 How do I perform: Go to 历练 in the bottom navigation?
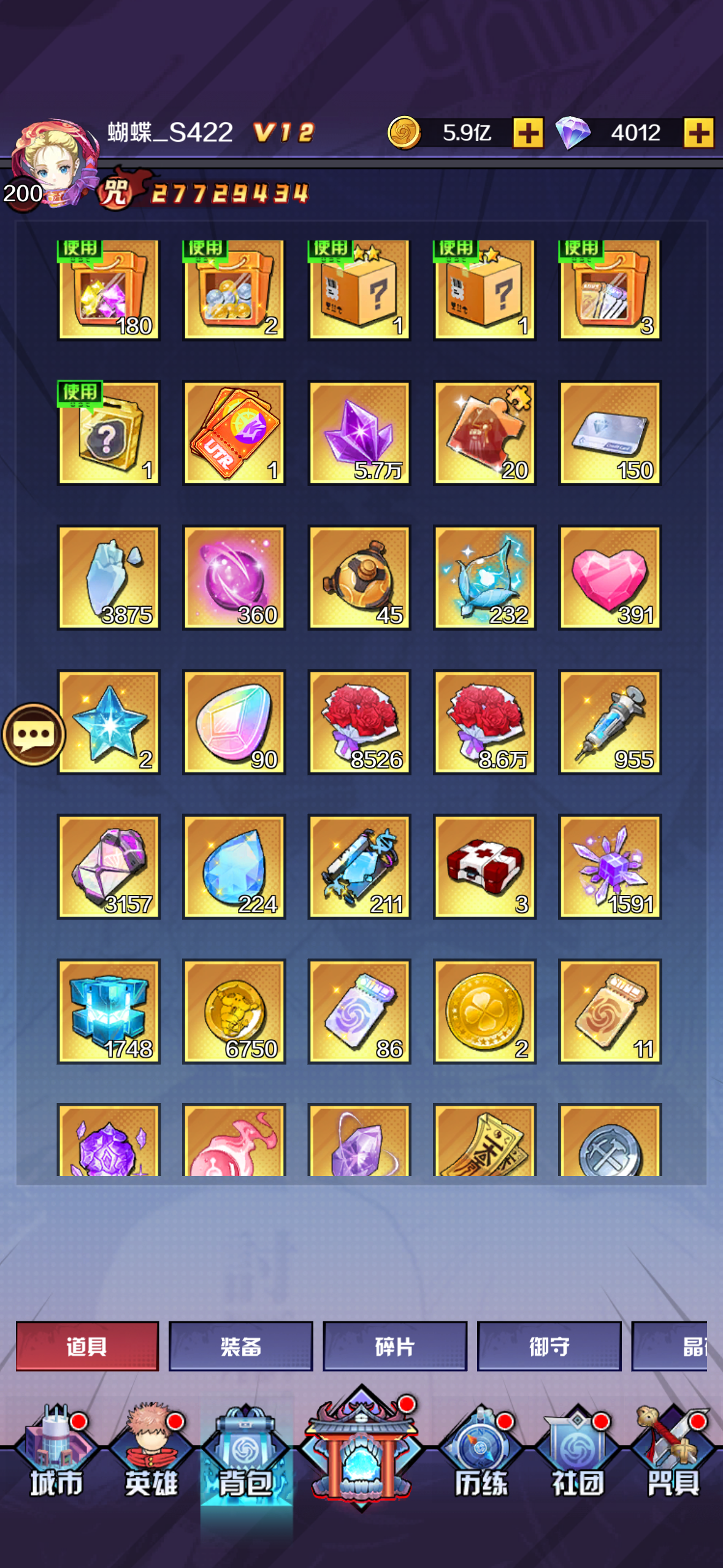(x=481, y=1454)
